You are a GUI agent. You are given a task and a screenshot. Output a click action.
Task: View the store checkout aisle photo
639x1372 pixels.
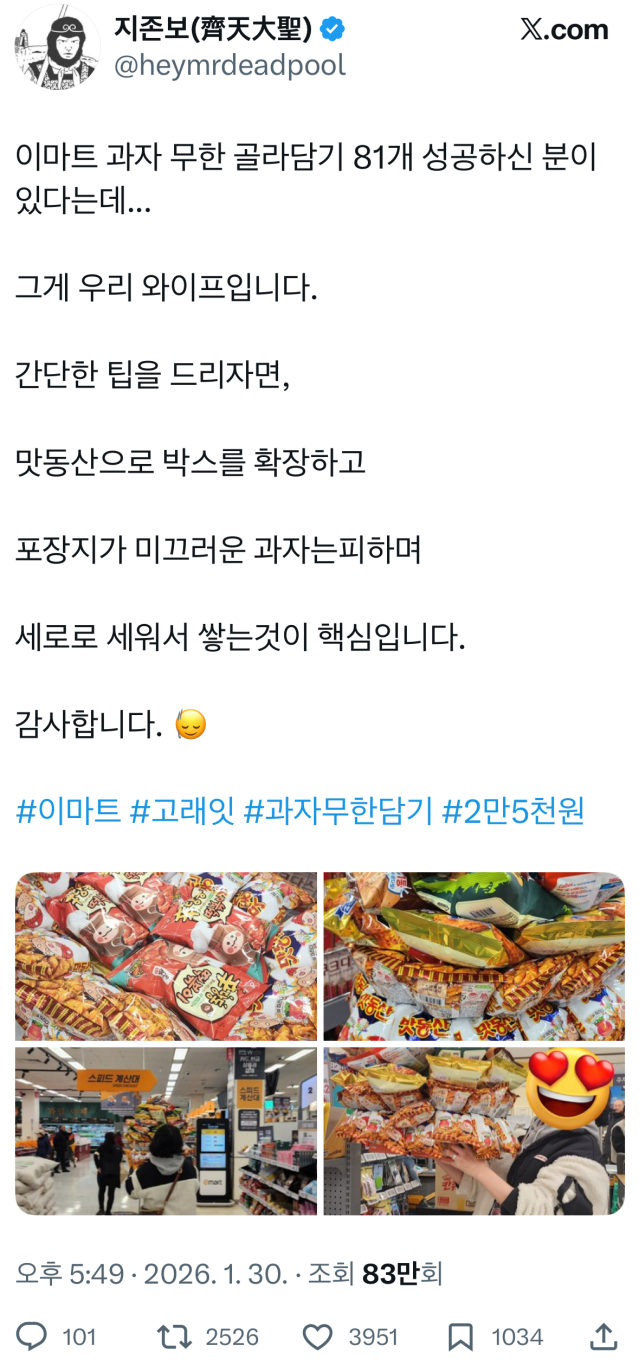166,1131
